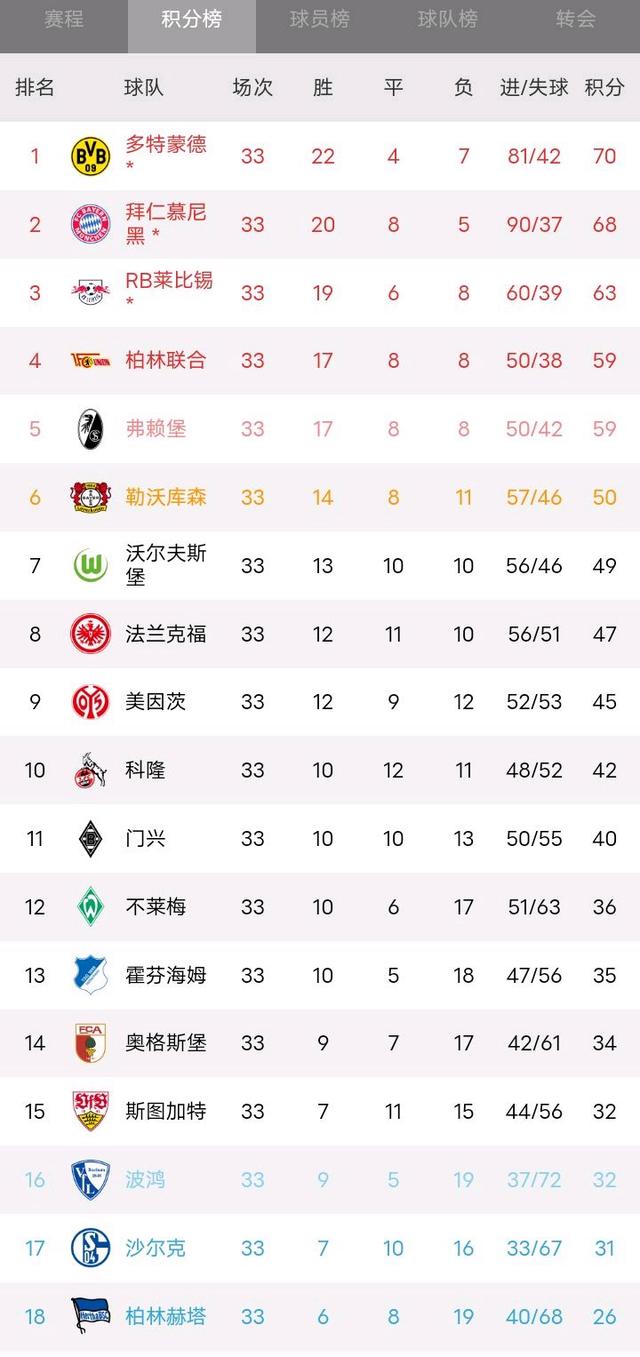View 柏林赫塔 team details
The image size is (640, 1357).
166,1316
